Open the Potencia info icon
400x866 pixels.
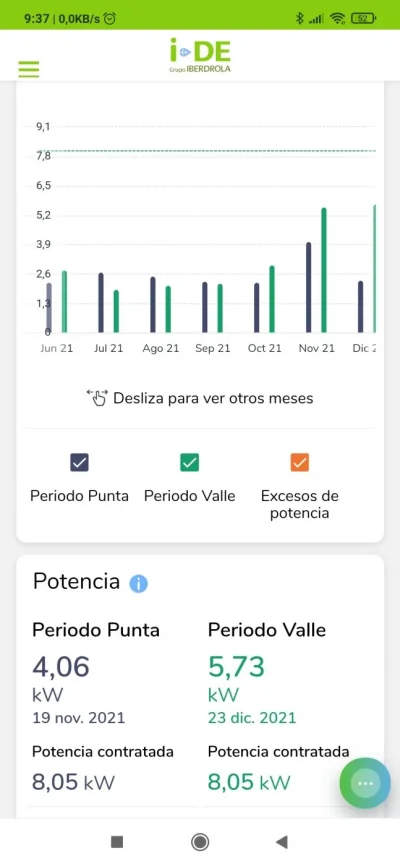(x=139, y=583)
